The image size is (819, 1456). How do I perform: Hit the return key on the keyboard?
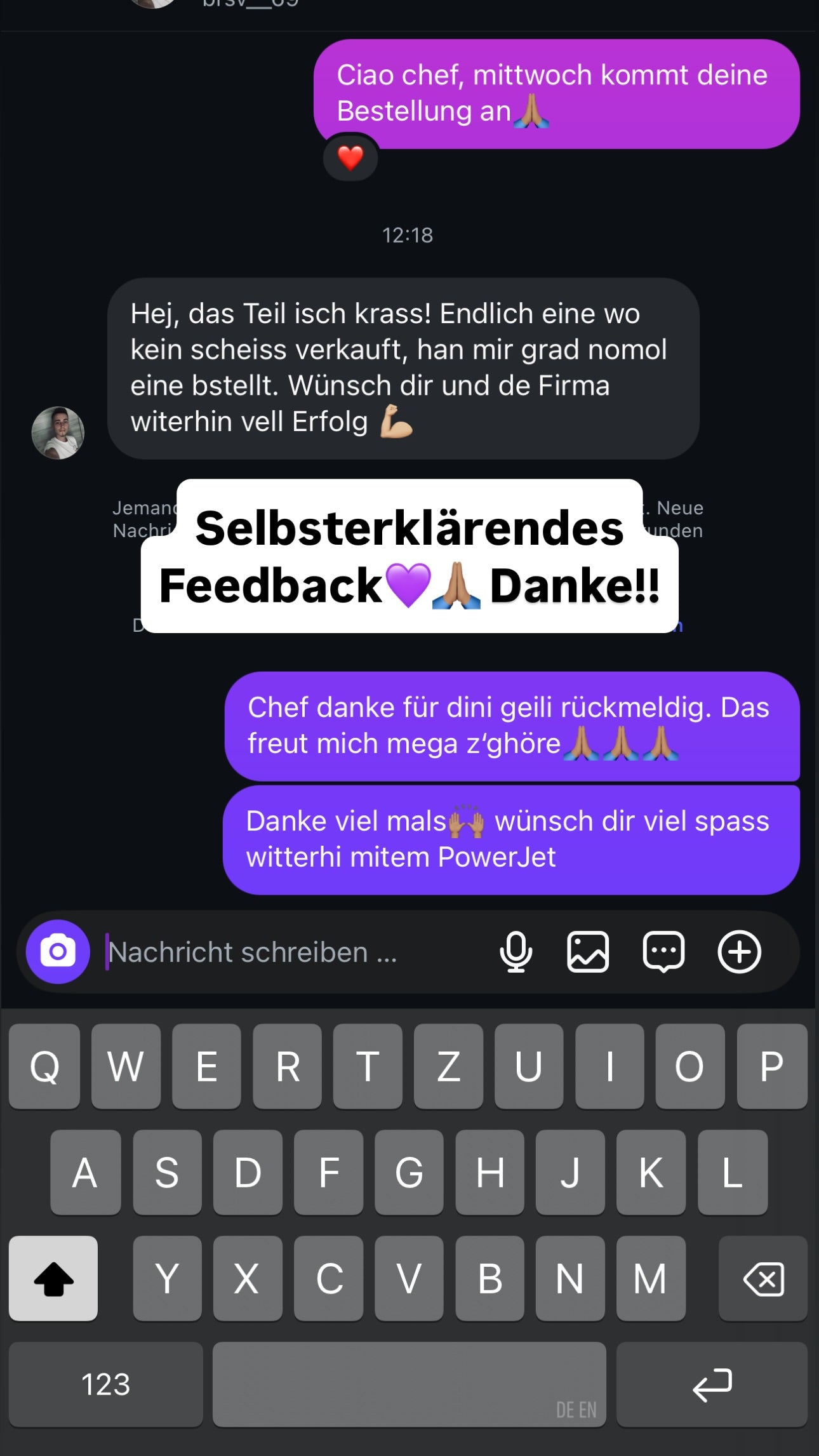(712, 1384)
